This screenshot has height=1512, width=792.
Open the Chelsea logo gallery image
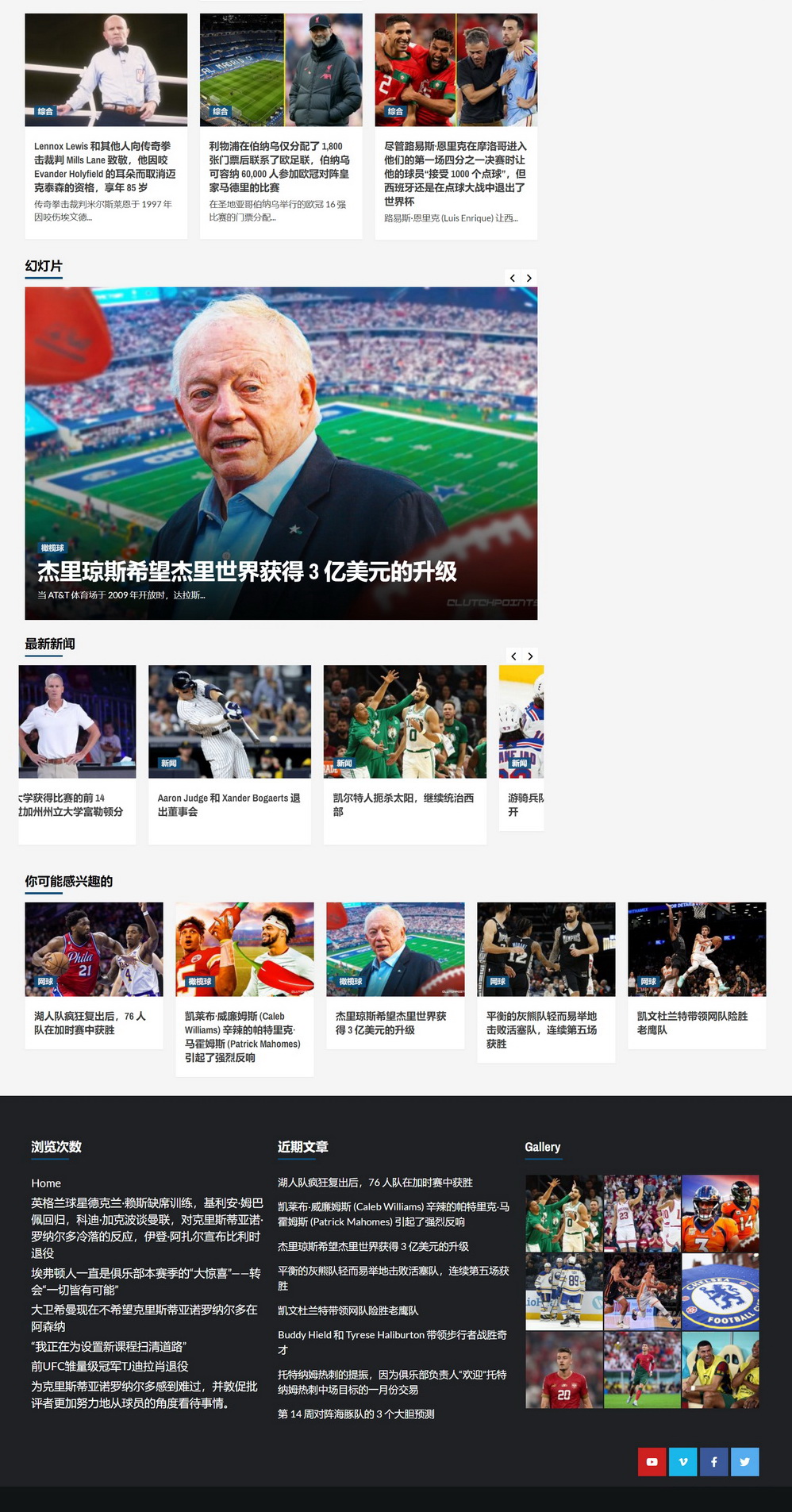coord(721,1291)
